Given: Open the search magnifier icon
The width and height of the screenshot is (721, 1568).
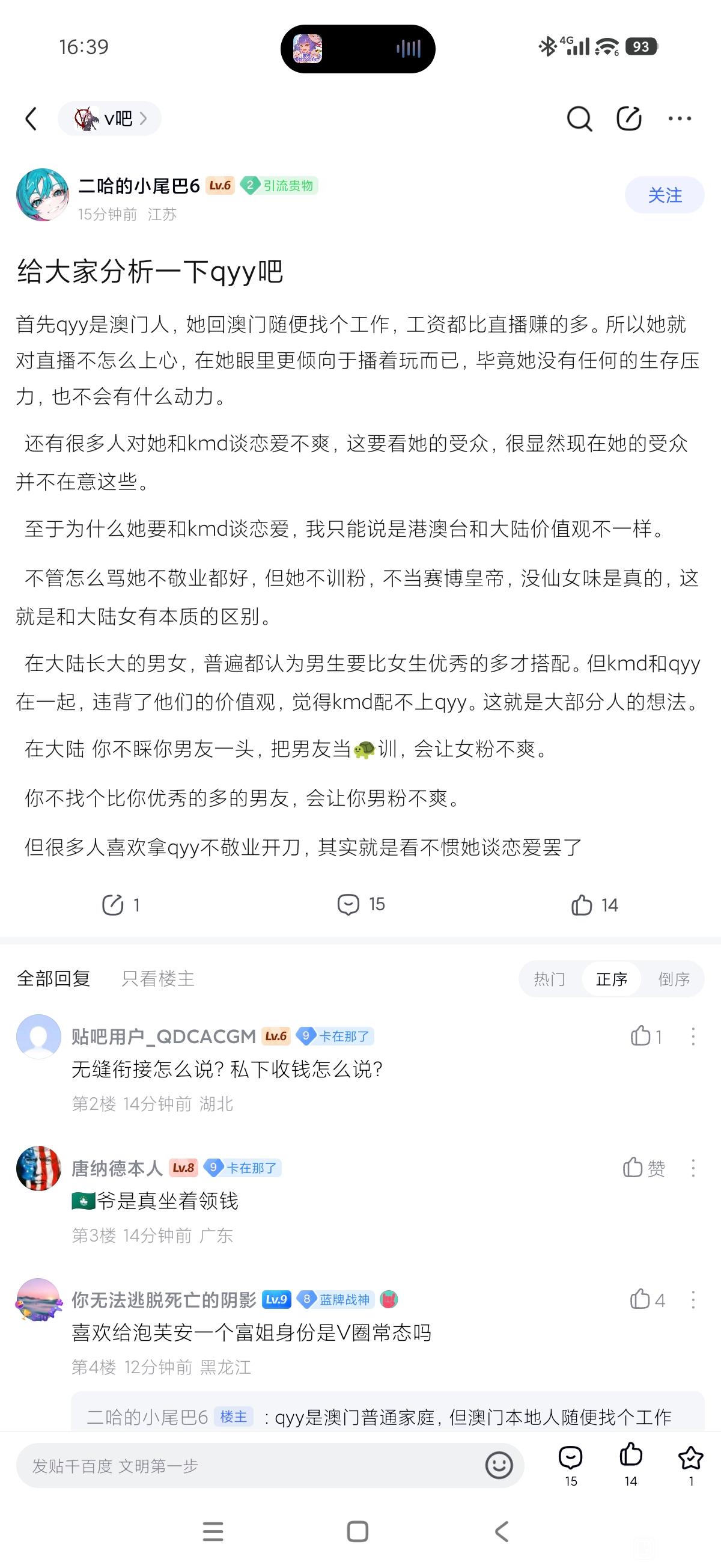Looking at the screenshot, I should pos(579,118).
